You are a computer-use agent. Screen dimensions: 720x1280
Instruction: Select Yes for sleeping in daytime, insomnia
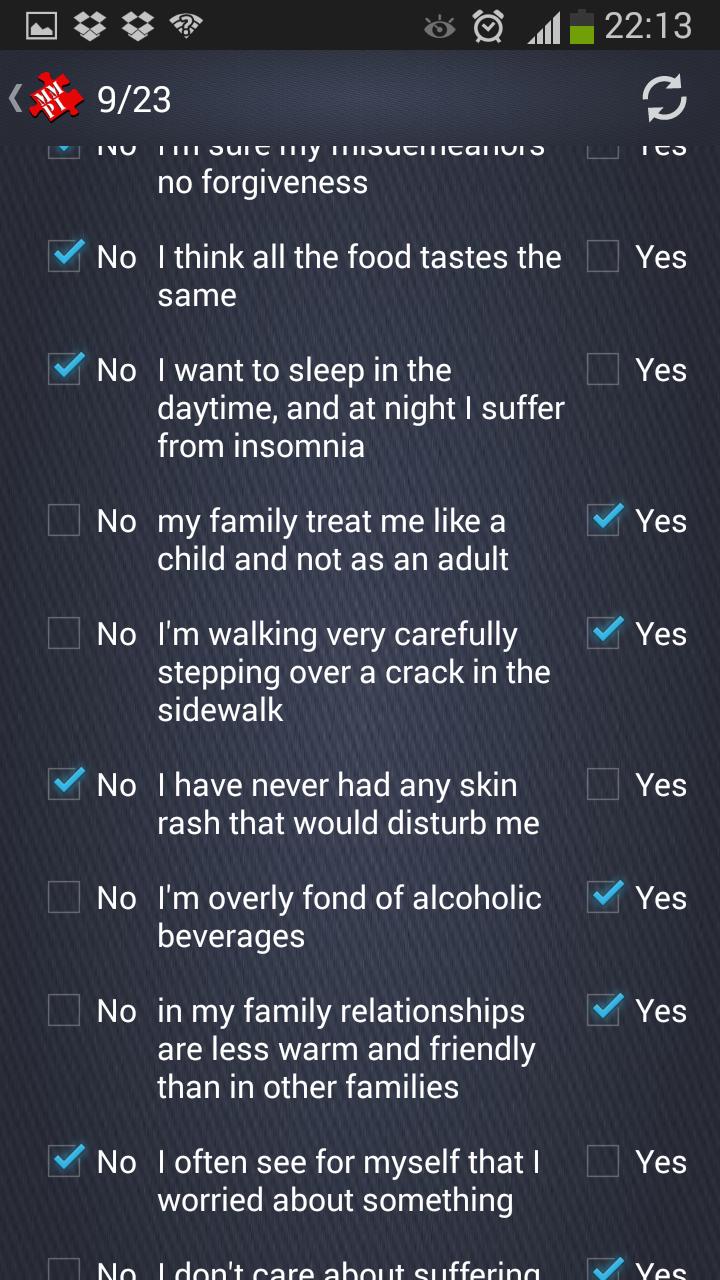[603, 370]
